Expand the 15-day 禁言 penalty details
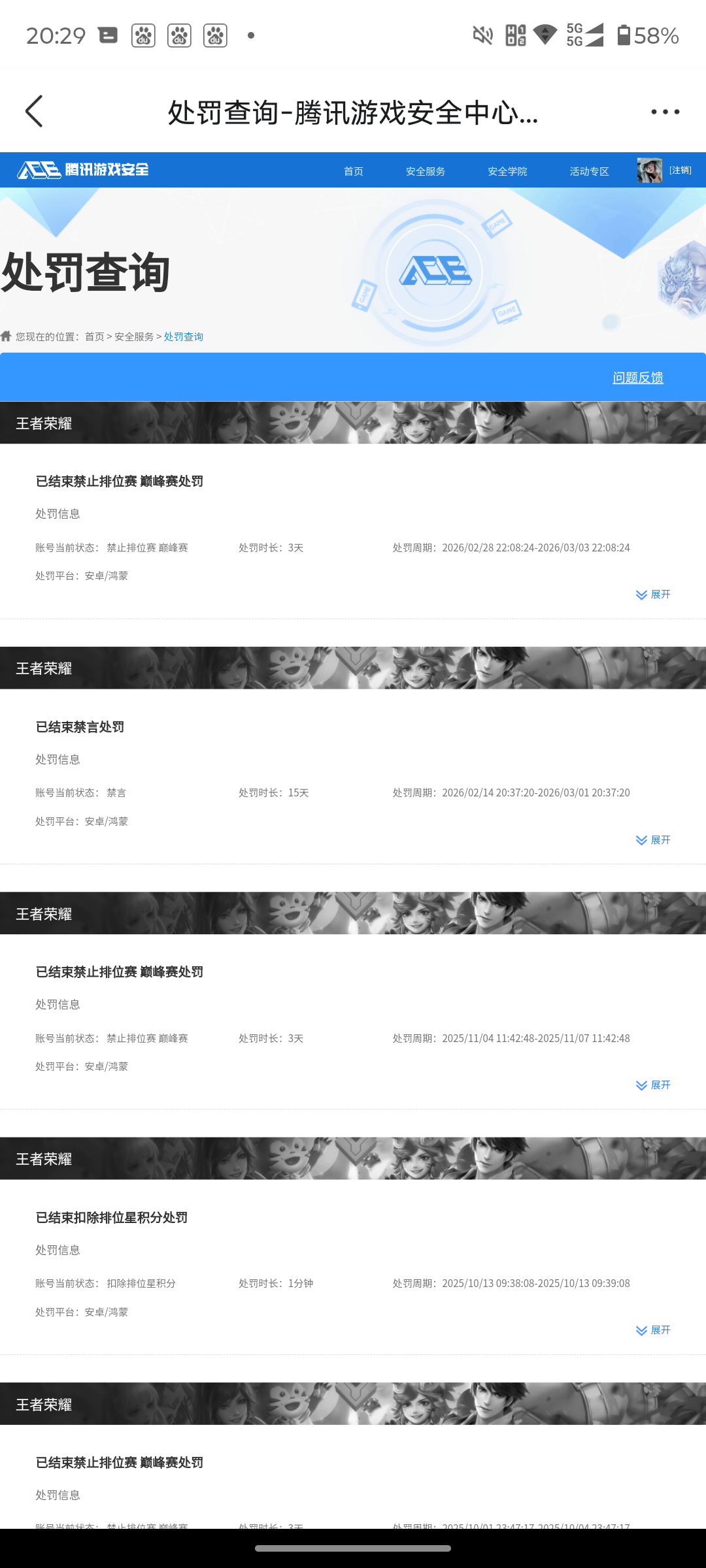706x1568 pixels. click(x=653, y=840)
